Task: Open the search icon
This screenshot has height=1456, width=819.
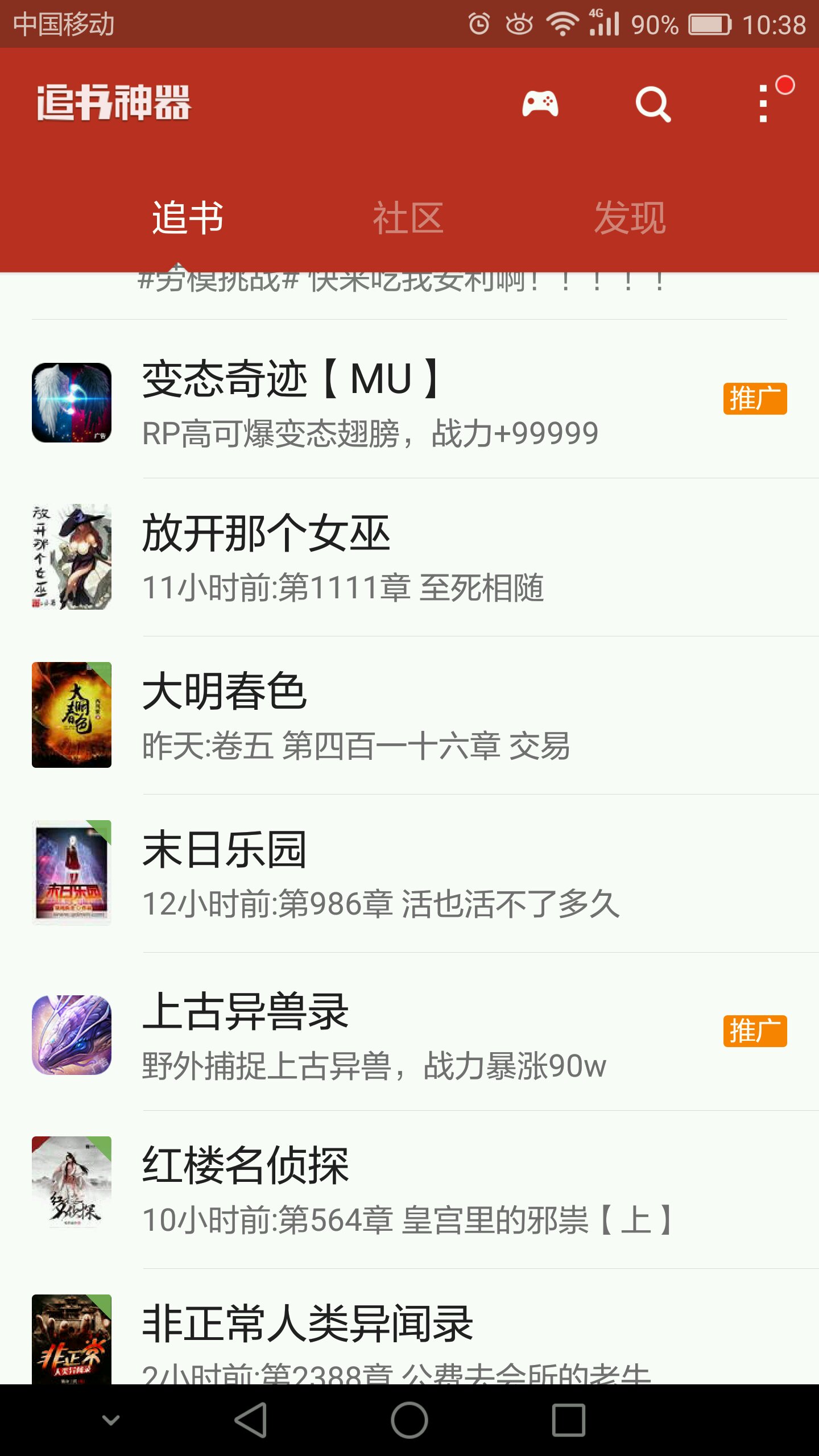Action: point(653,104)
